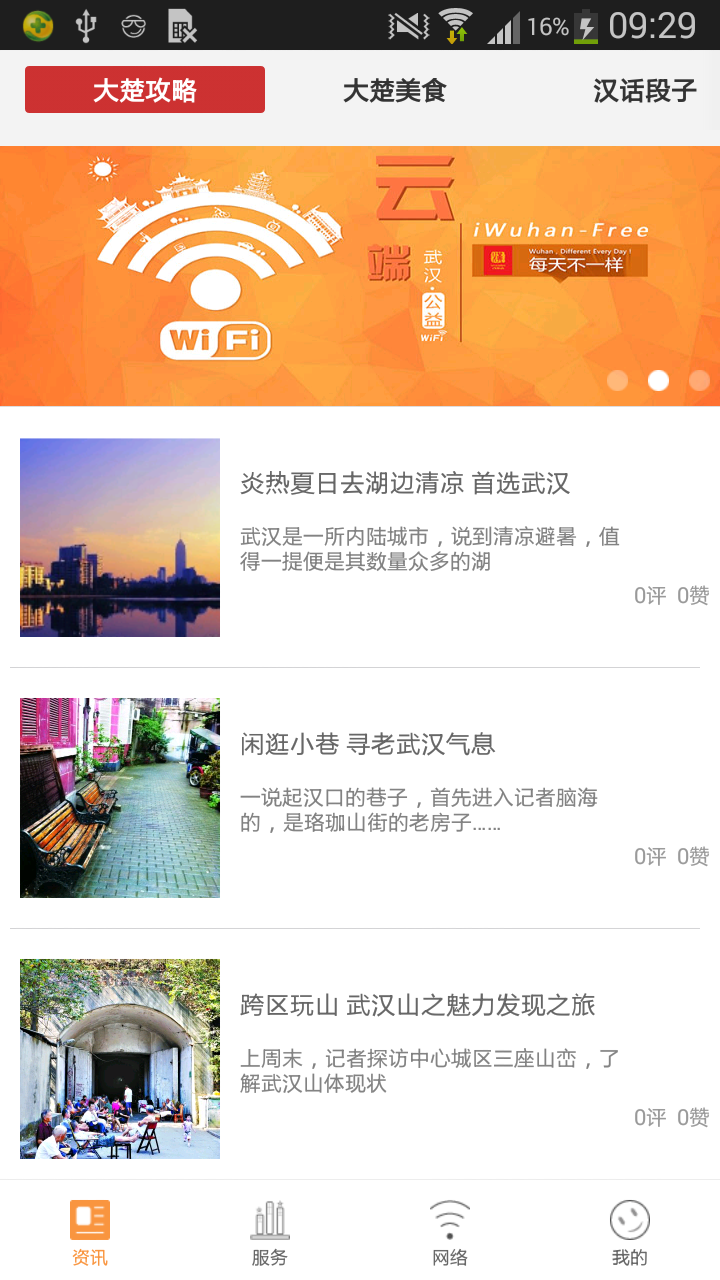The height and width of the screenshot is (1280, 720).
Task: Read the 闲逛小巷 寻老武汉气息 article
Action: 367,744
